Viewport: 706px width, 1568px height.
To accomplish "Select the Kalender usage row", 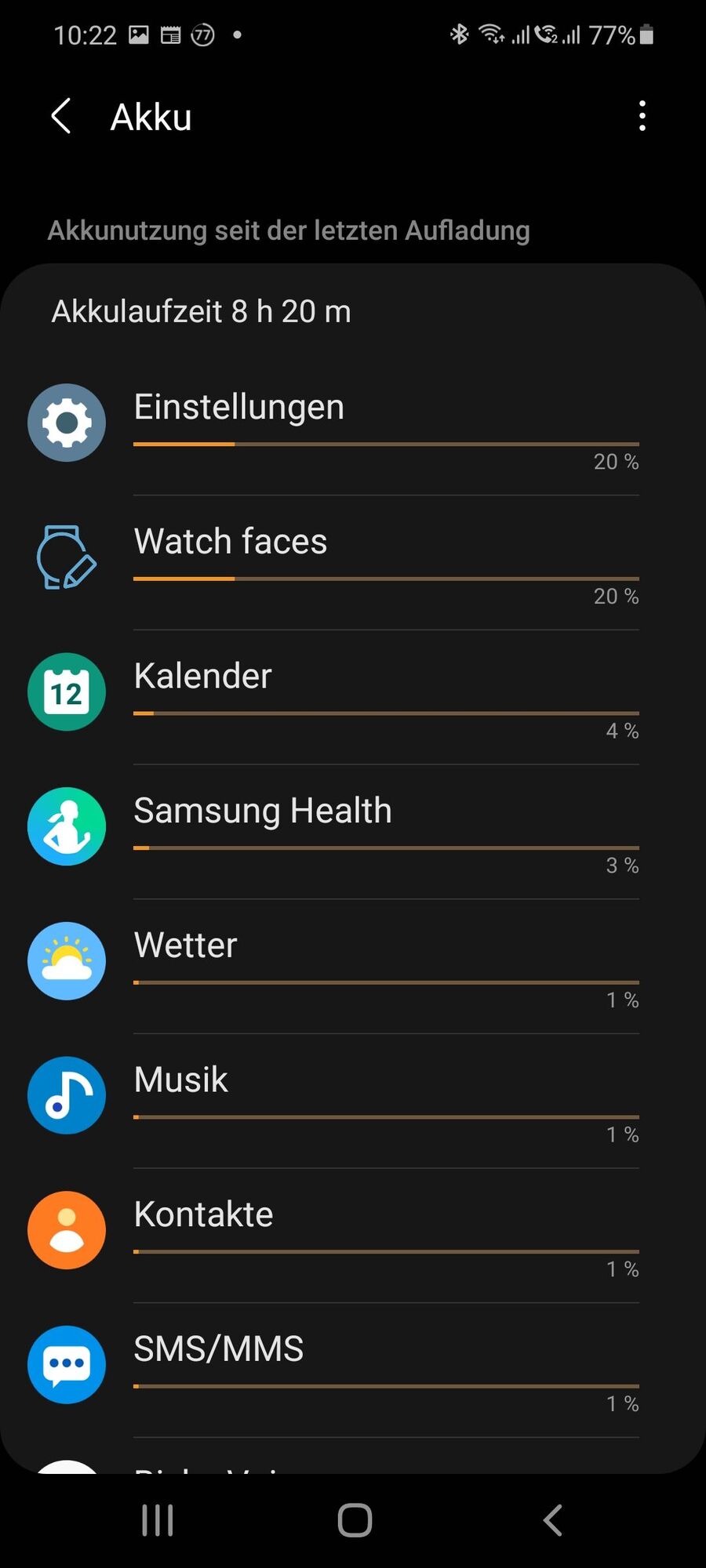I will pyautogui.click(x=353, y=697).
